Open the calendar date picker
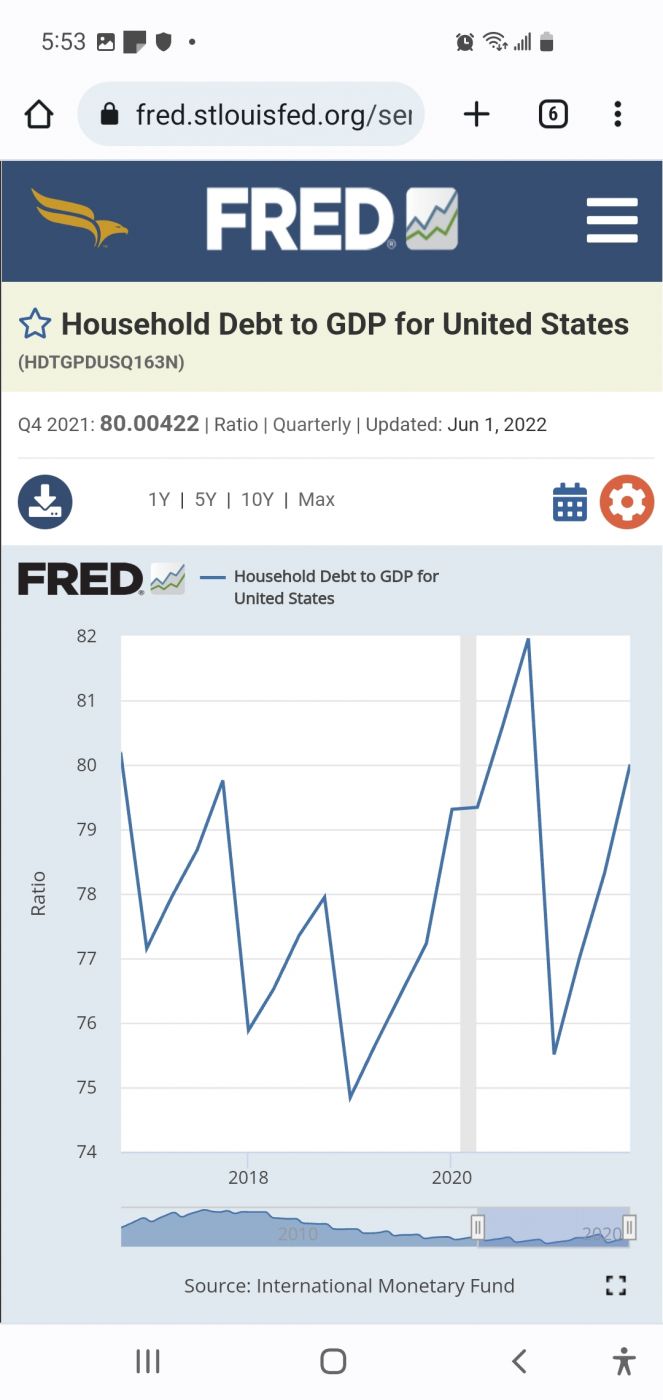This screenshot has width=663, height=1400. coord(570,502)
